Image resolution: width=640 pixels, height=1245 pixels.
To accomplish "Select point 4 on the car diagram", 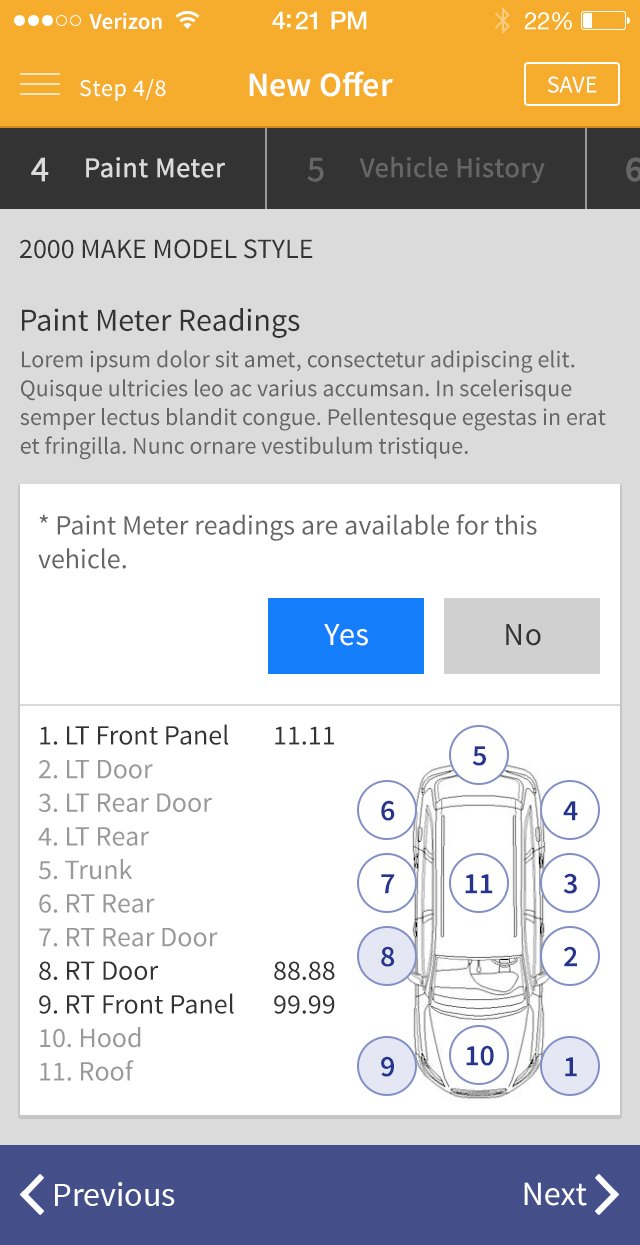I will [570, 811].
